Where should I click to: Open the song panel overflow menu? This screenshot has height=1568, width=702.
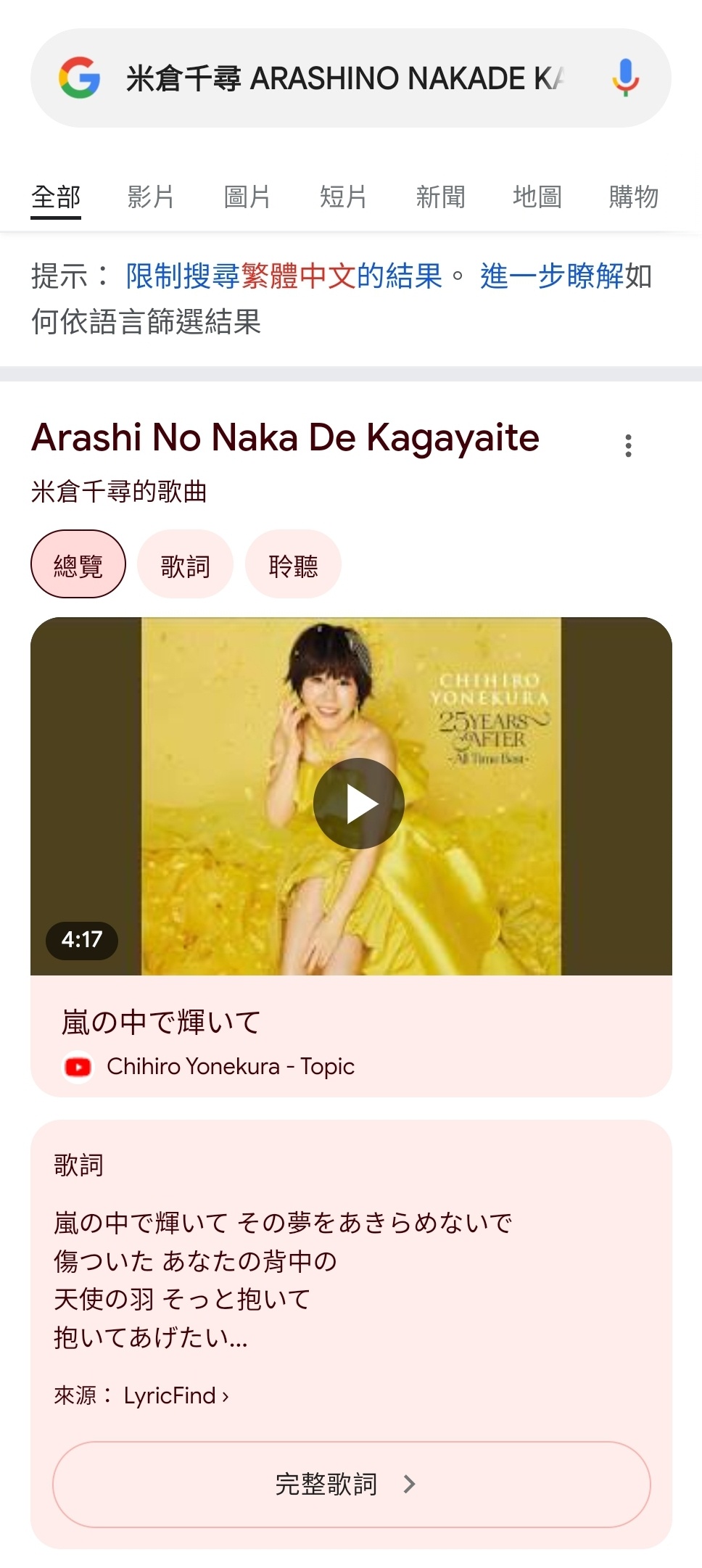628,445
